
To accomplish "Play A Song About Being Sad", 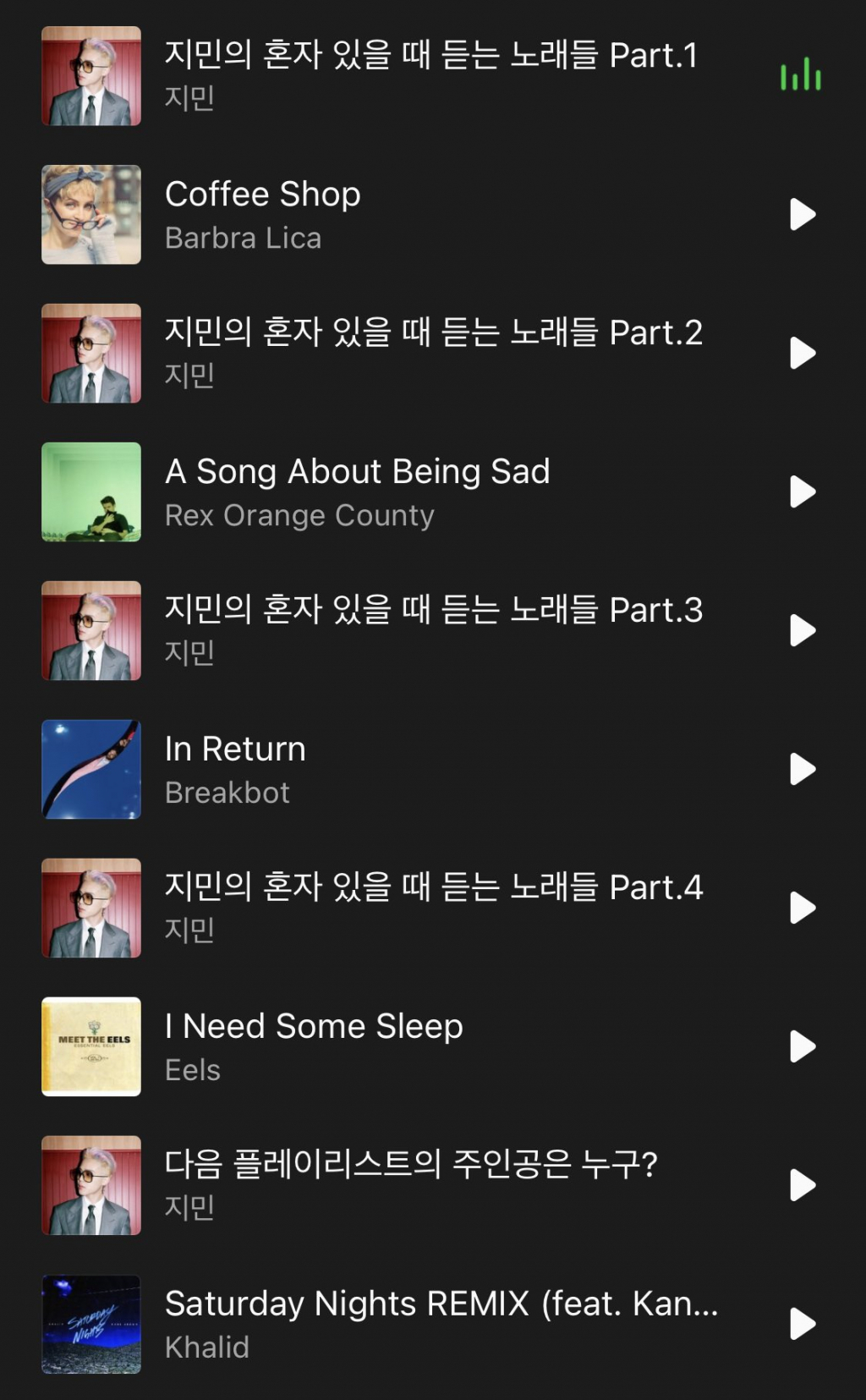I will click(x=802, y=492).
